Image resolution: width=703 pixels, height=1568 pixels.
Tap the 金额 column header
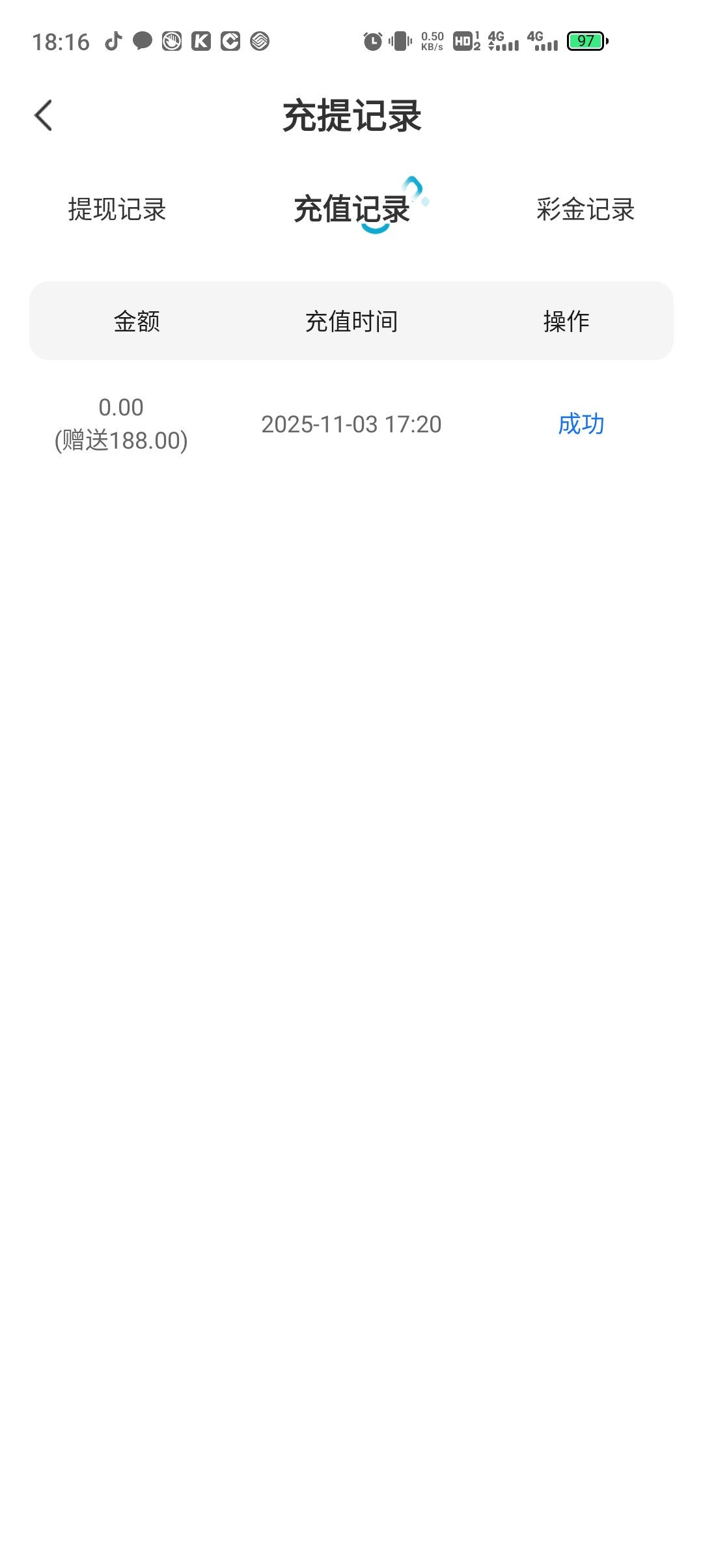pos(137,320)
